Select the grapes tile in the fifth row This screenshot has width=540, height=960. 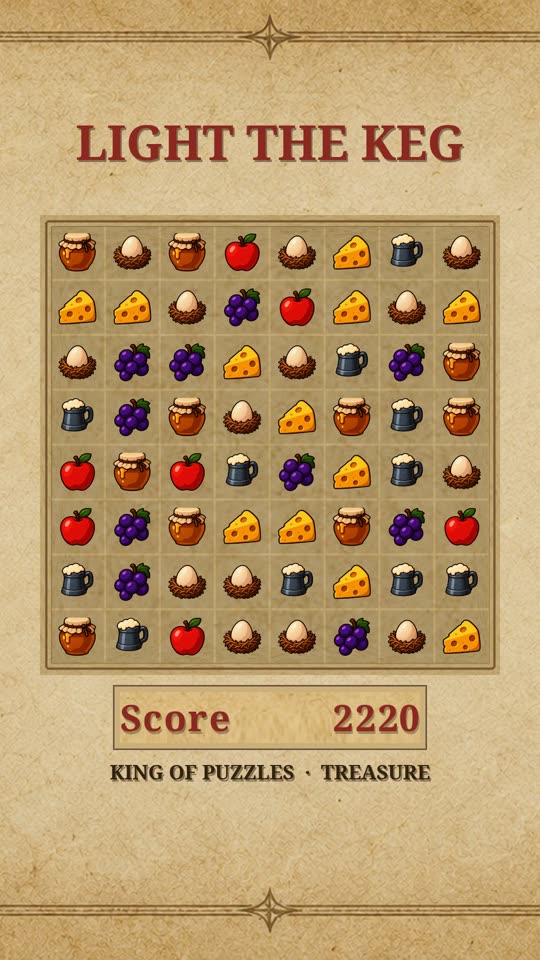click(x=297, y=471)
